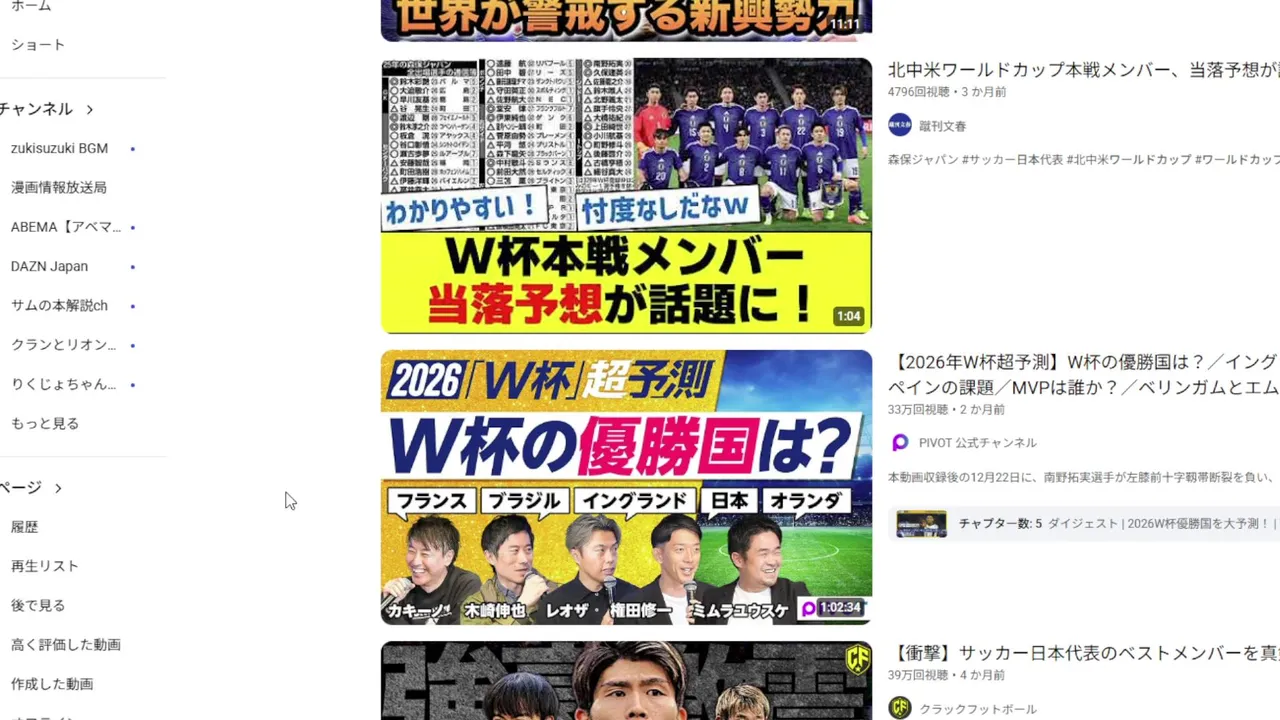Open the DAZN Japan channel
Screen dimensions: 1280x720
[x=49, y=266]
